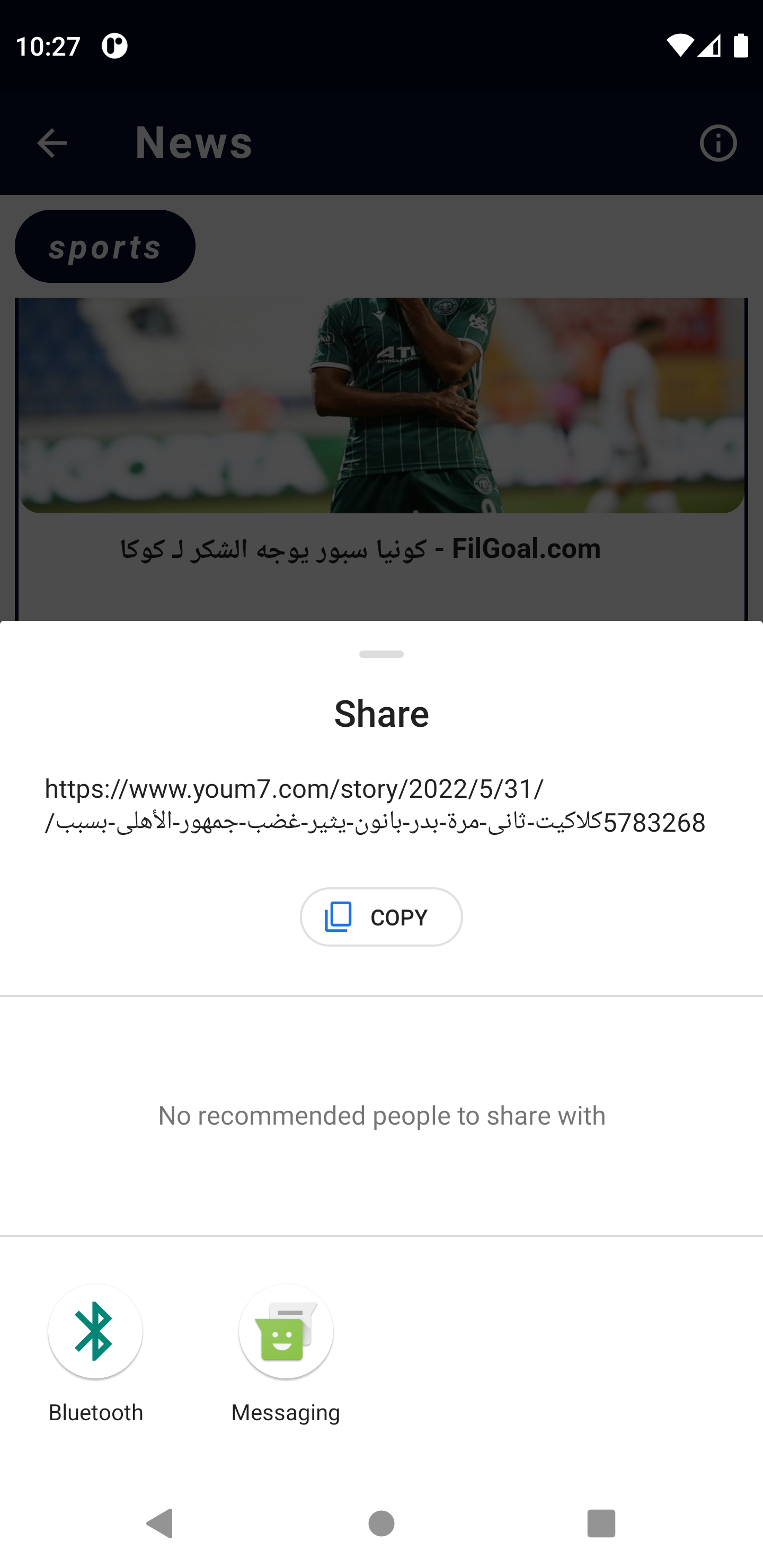This screenshot has height=1568, width=763.
Task: Click the back arrow in the News header
Action: (x=51, y=142)
